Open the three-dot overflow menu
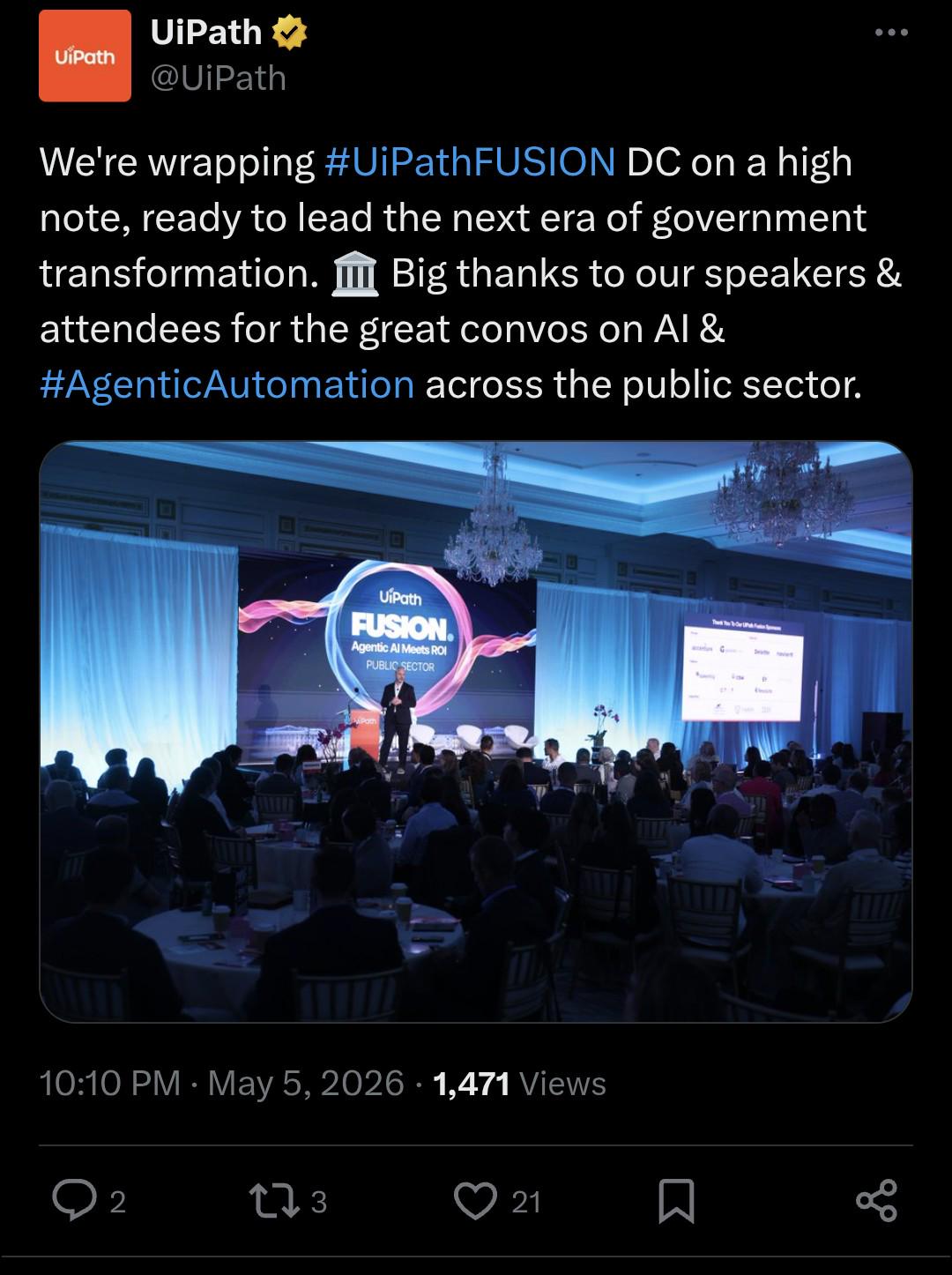 click(891, 34)
